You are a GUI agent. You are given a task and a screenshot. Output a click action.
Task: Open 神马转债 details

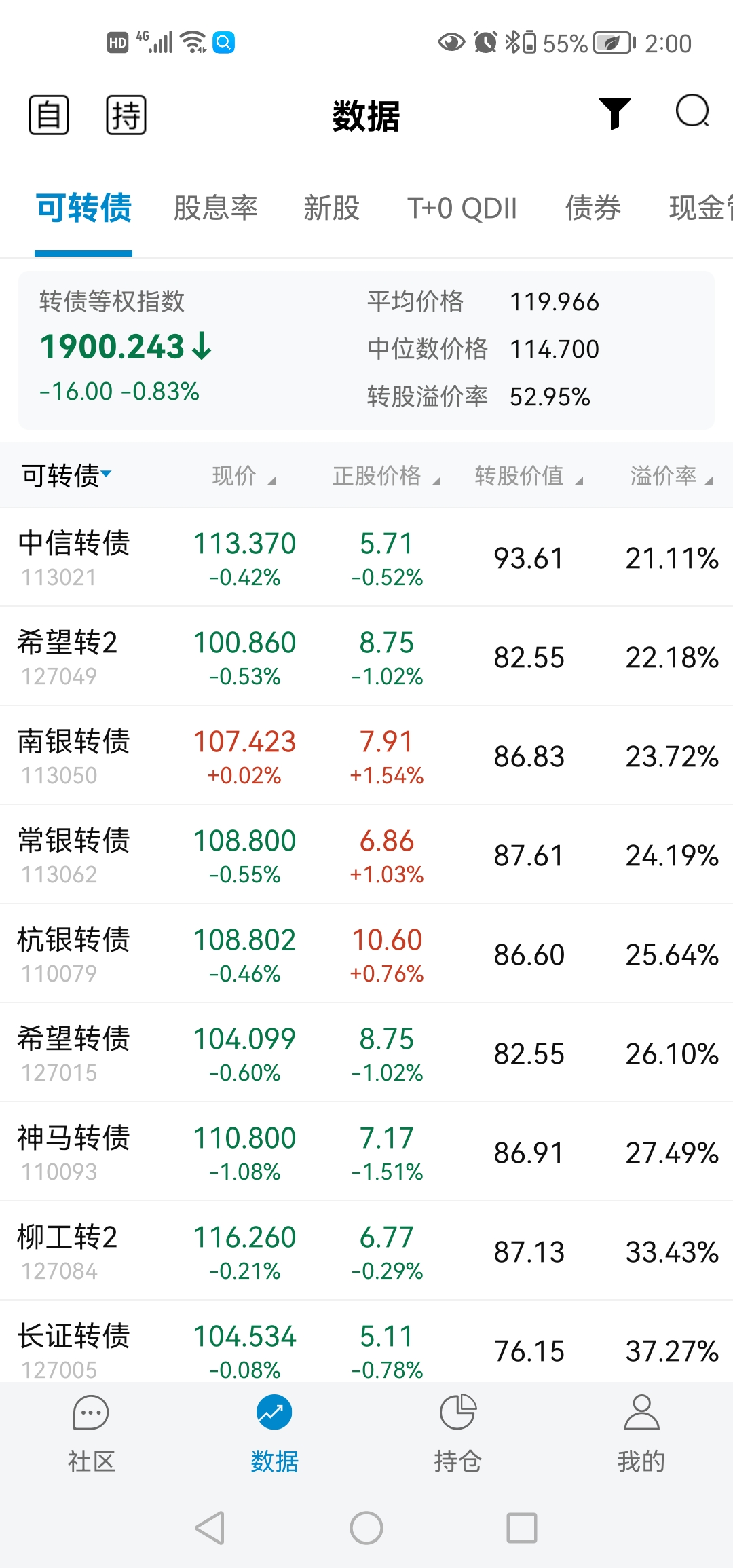pos(75,1152)
